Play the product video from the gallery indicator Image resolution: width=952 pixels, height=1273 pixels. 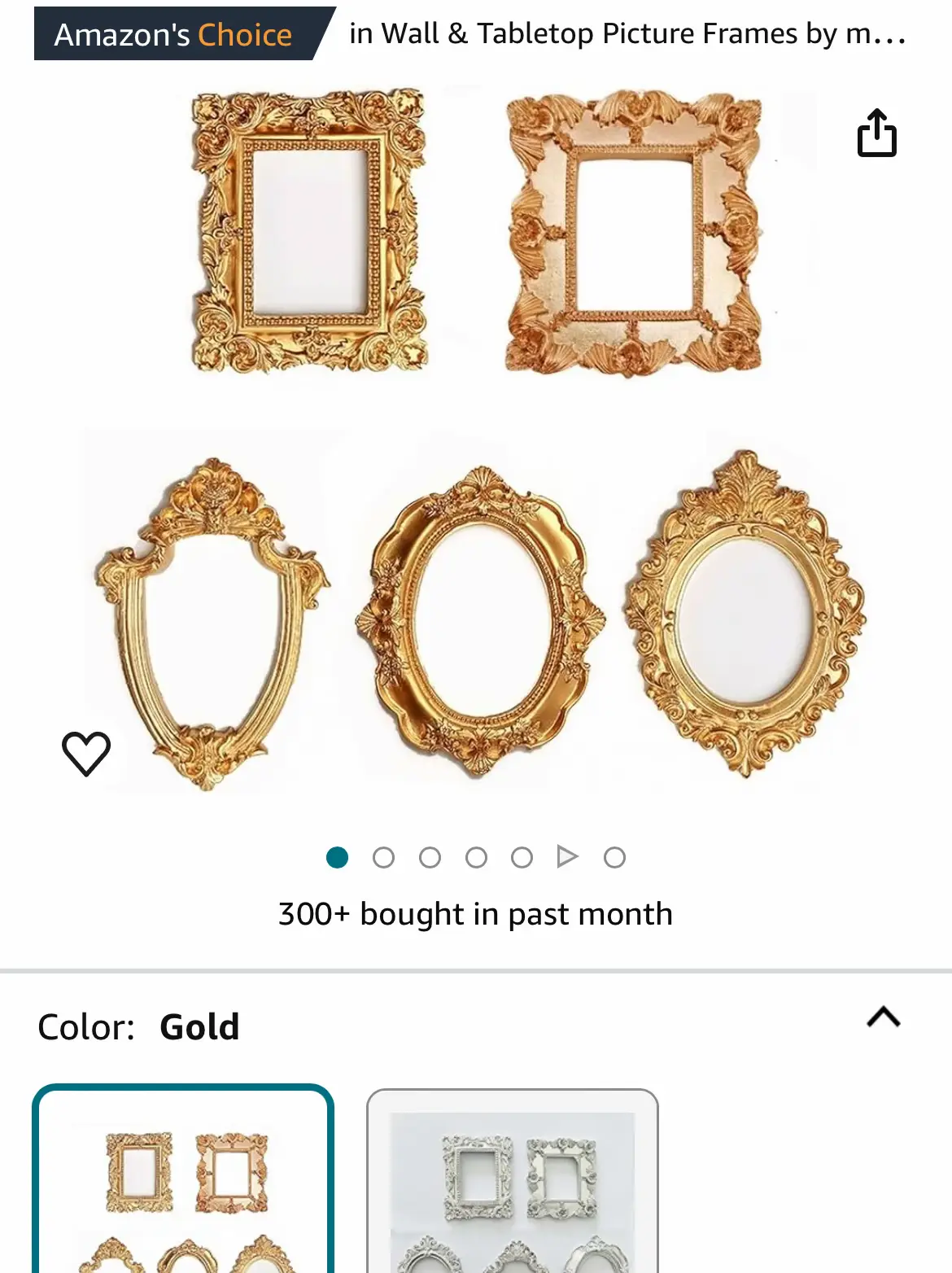(x=567, y=857)
